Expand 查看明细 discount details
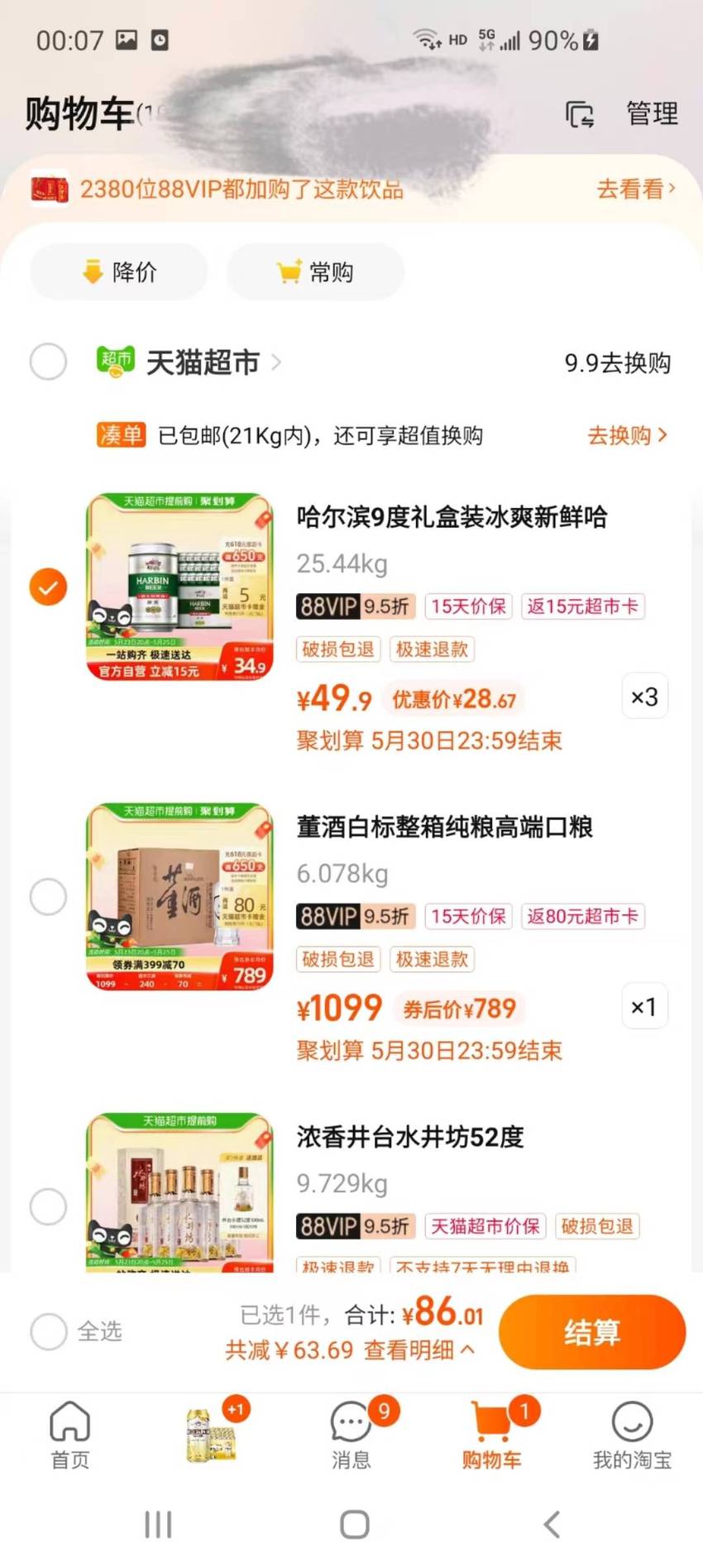The width and height of the screenshot is (703, 1568). point(419,1350)
